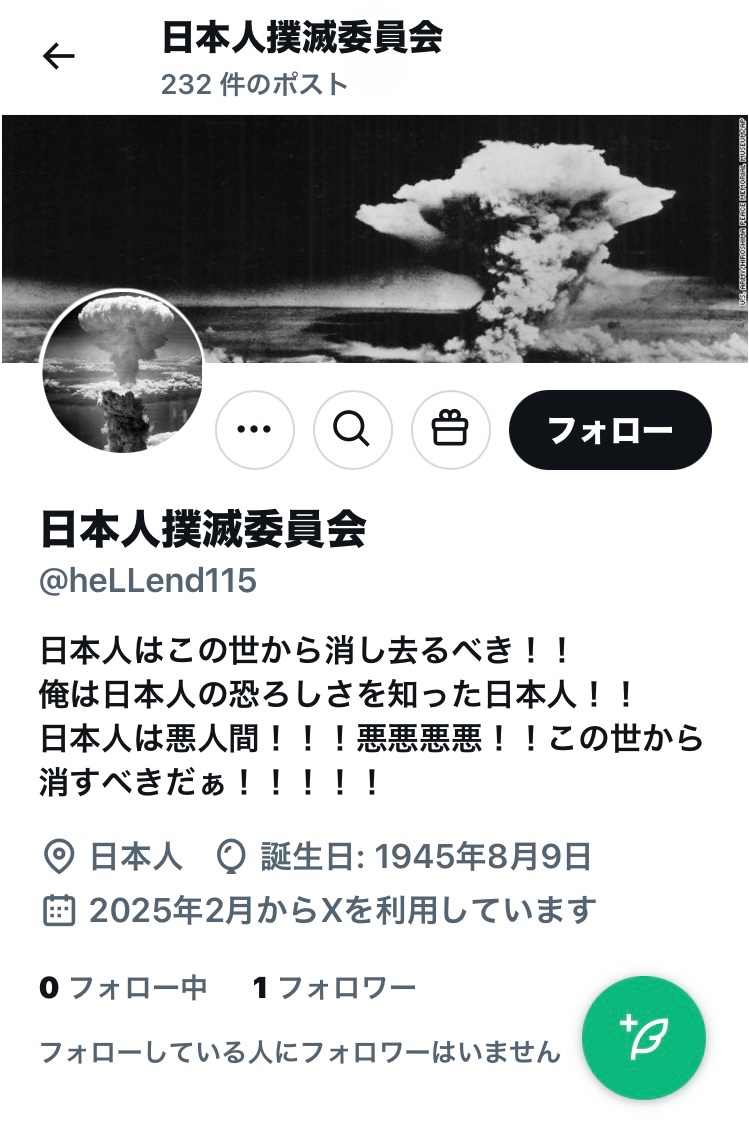The width and height of the screenshot is (749, 1135).
Task: Tap the gift icon button
Action: [x=450, y=430]
